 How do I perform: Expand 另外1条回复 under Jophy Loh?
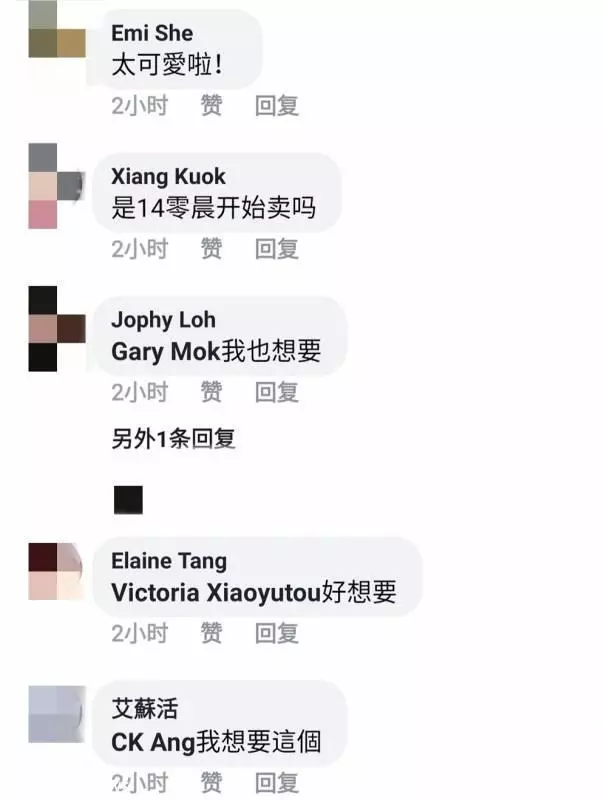[x=173, y=439]
